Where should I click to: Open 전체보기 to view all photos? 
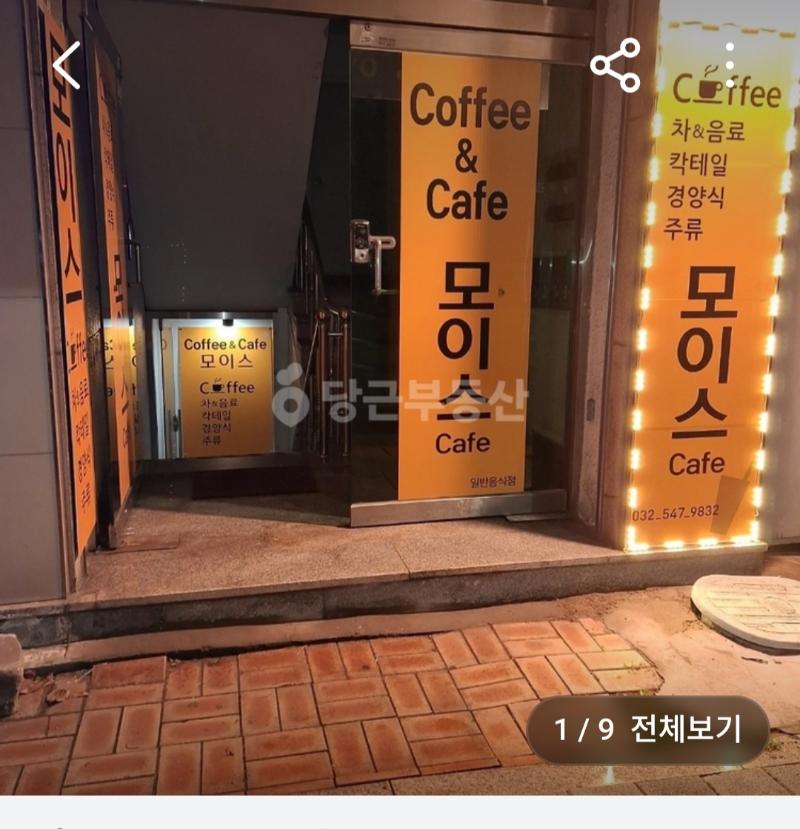pyautogui.click(x=648, y=730)
